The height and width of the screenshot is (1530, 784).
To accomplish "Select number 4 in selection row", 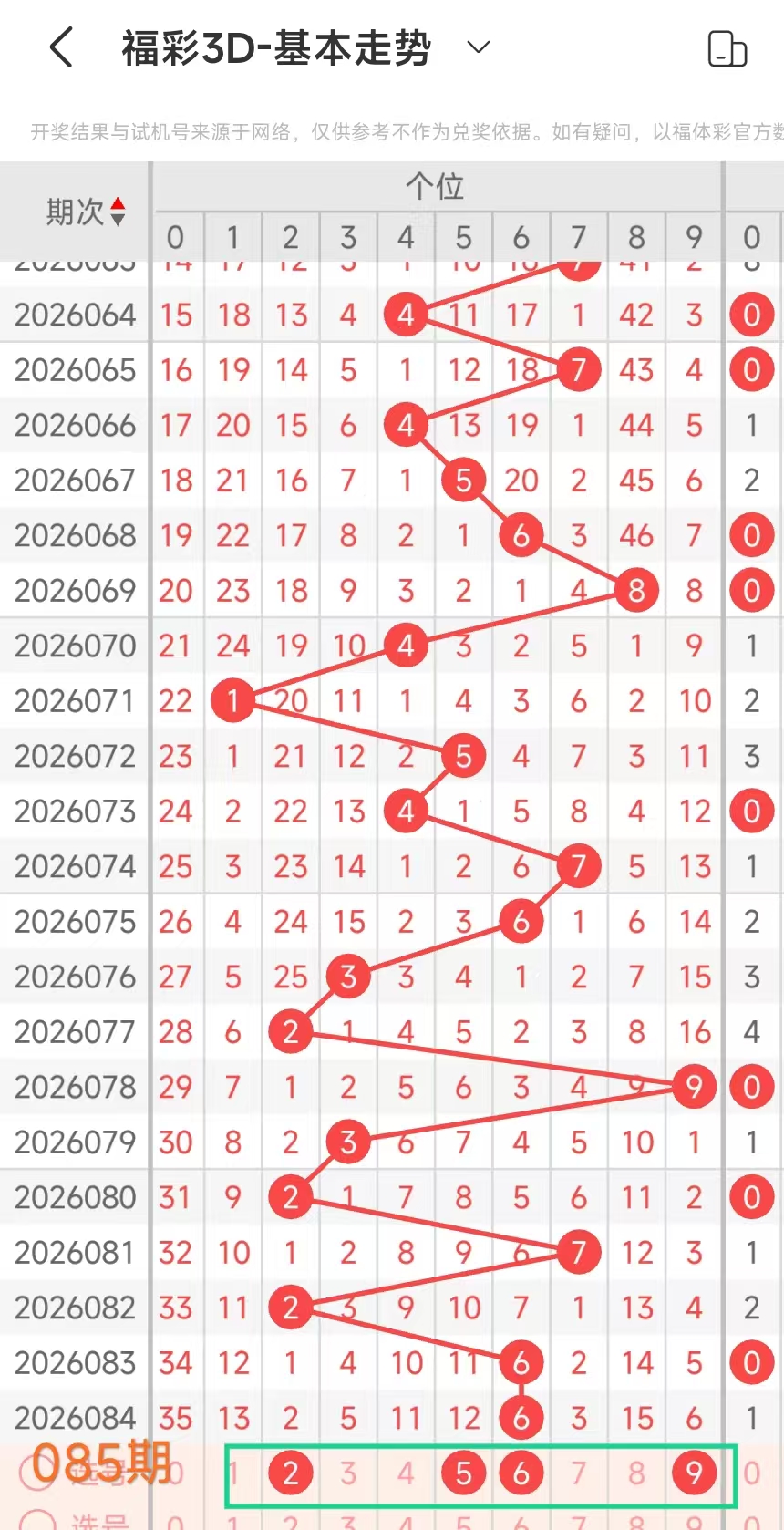I will tap(406, 1473).
